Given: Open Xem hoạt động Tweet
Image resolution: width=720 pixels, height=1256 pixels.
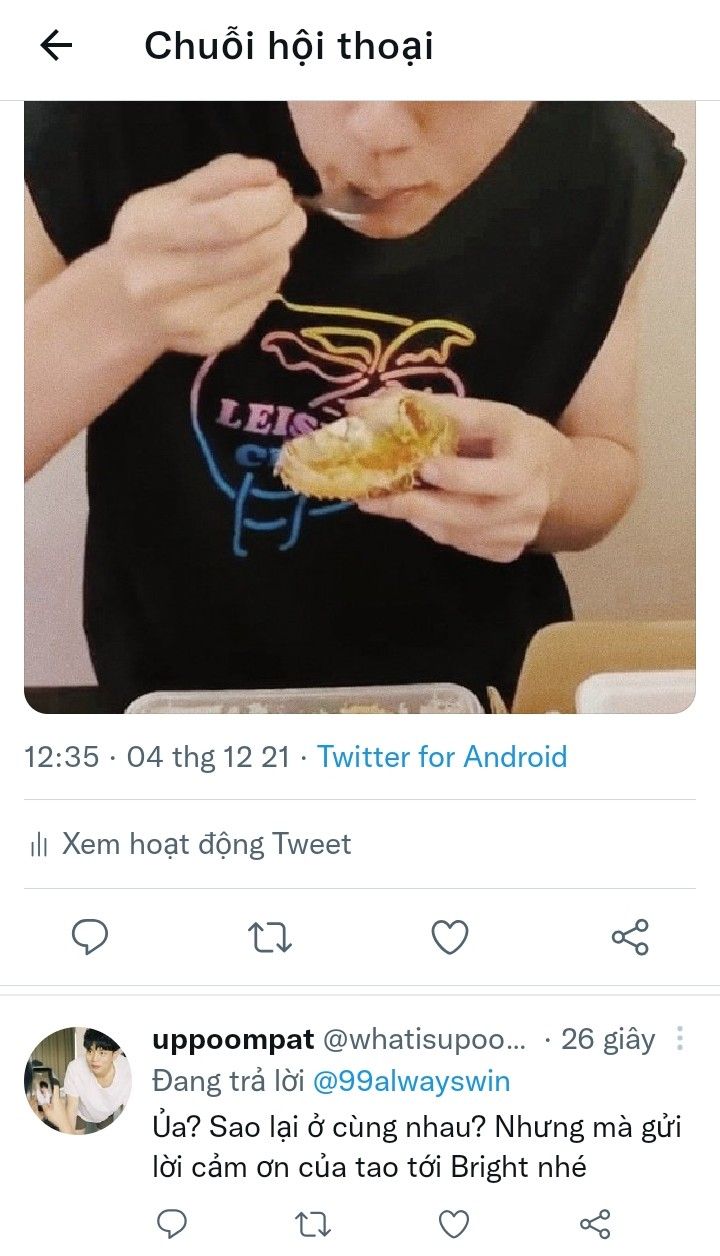Looking at the screenshot, I should point(190,844).
